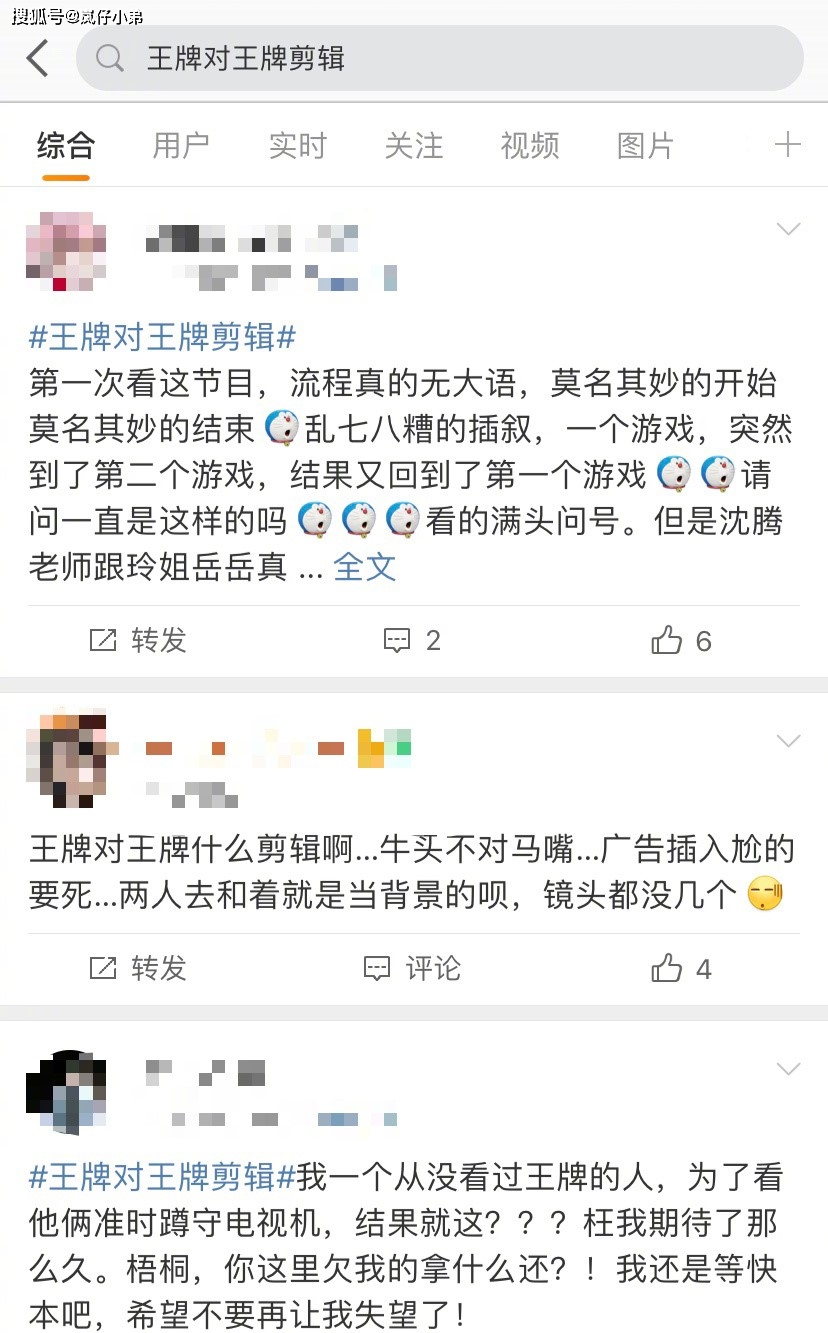
Task: Like the post with 4 likes
Action: click(681, 968)
